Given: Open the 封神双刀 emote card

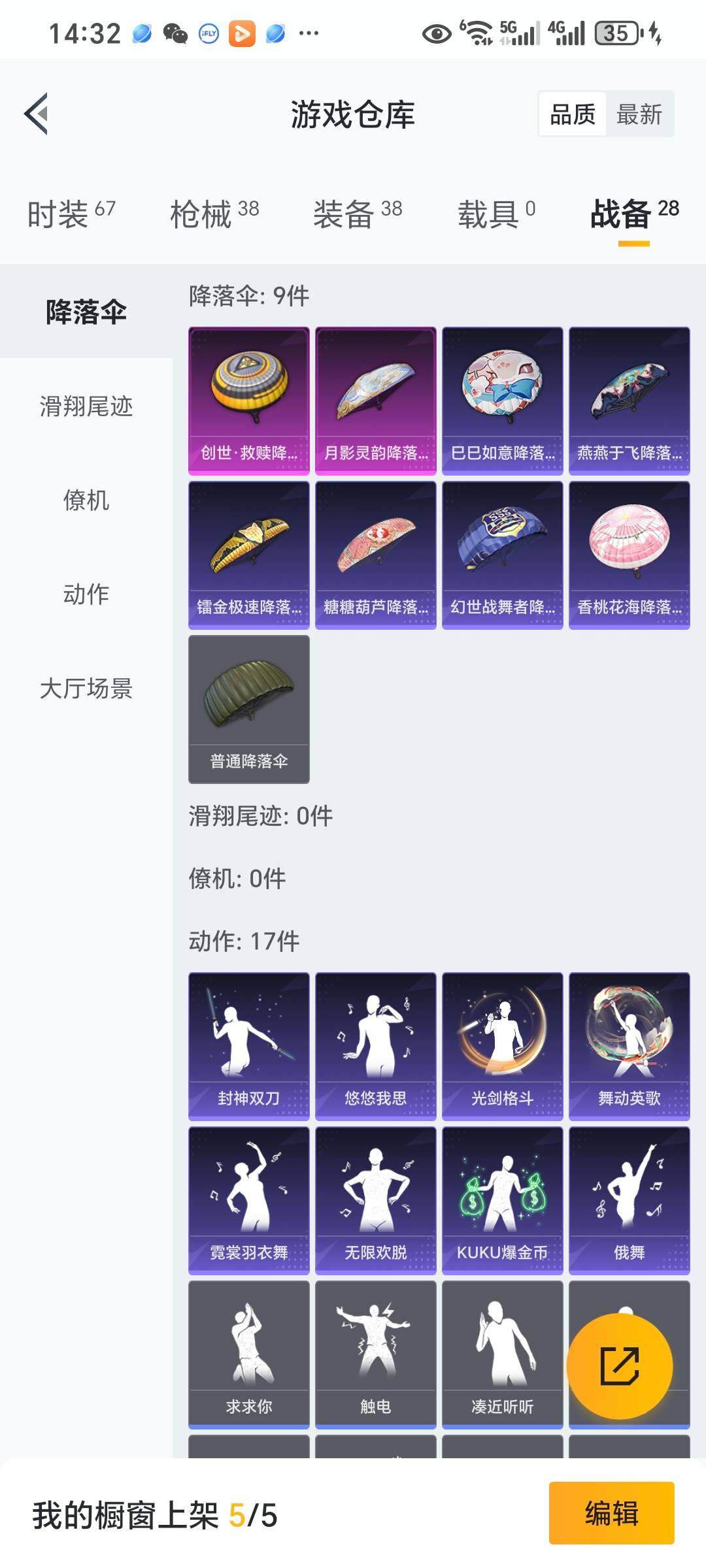Looking at the screenshot, I should point(249,1047).
